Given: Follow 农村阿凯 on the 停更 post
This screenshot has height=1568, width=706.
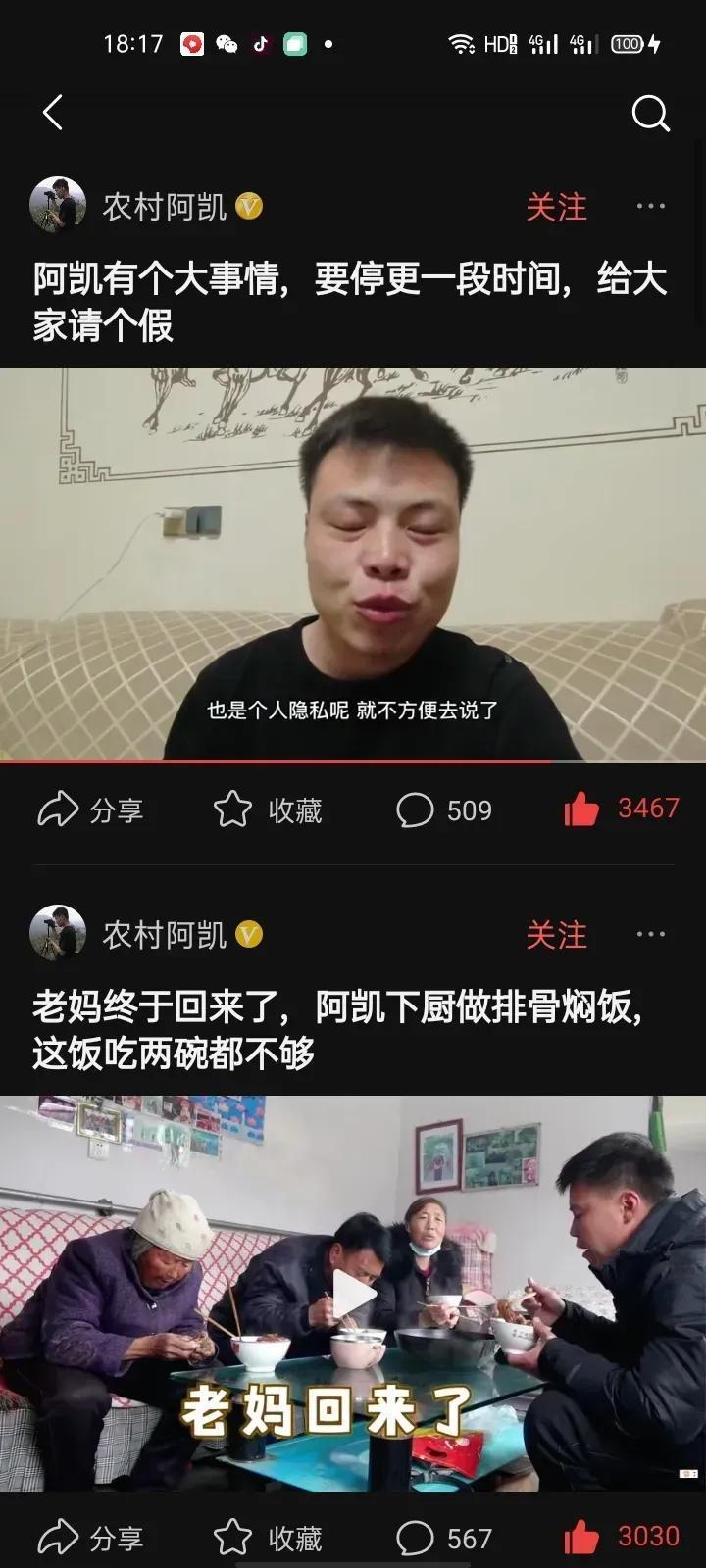Looking at the screenshot, I should point(556,207).
